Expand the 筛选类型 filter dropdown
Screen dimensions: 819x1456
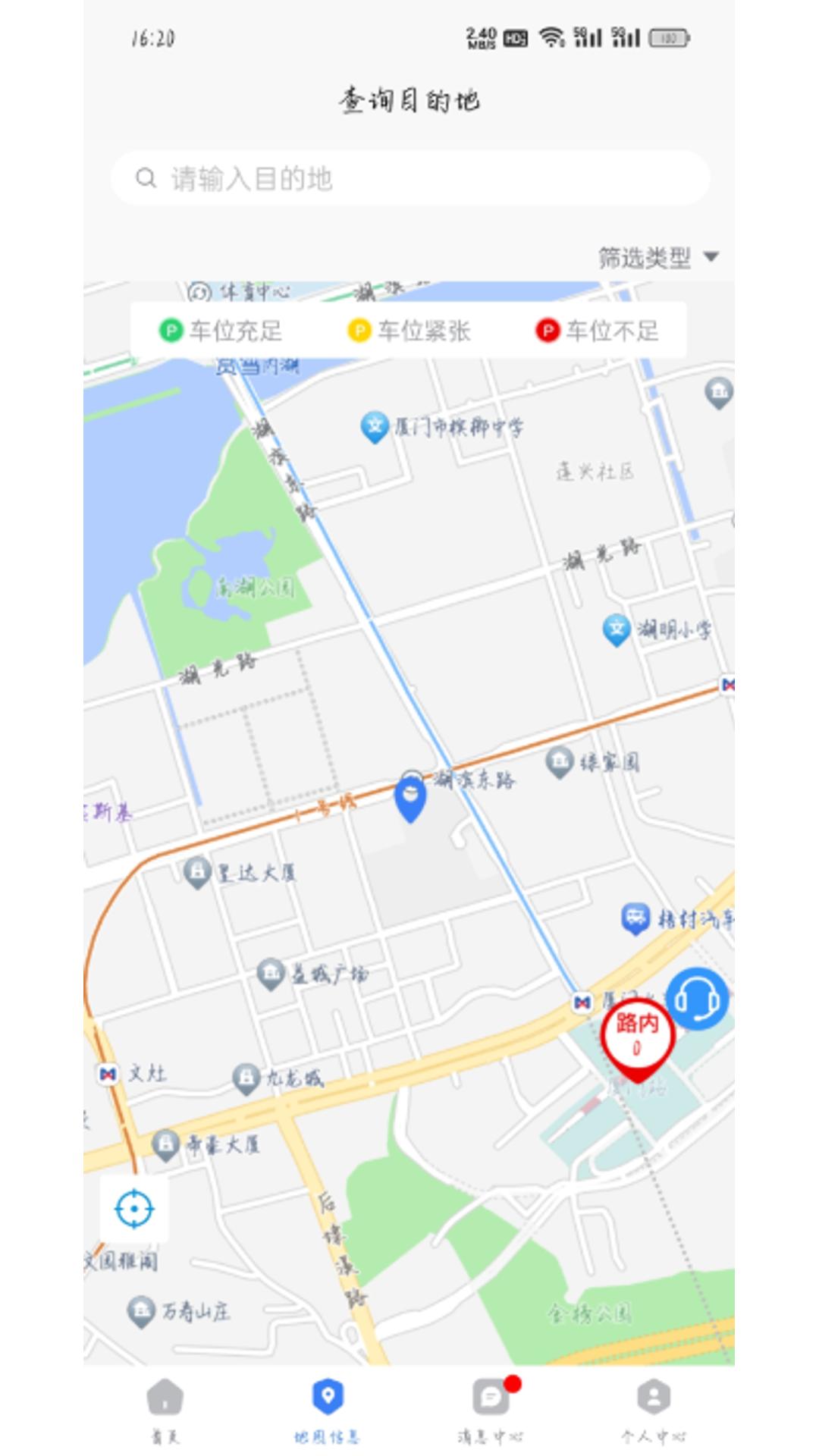pyautogui.click(x=657, y=258)
